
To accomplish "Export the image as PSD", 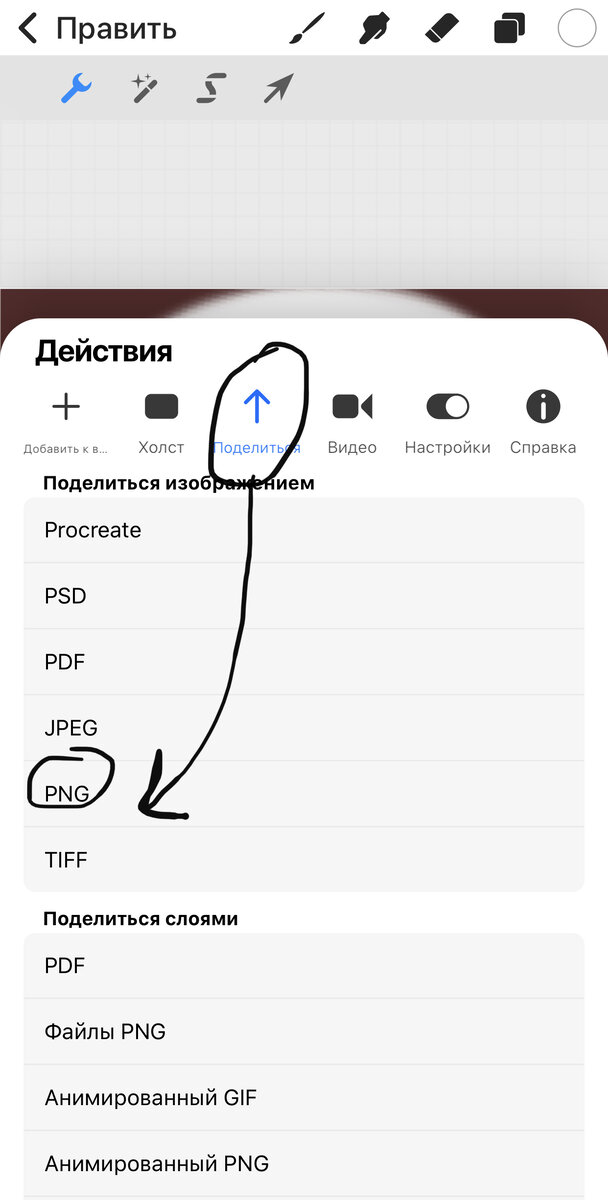I will tap(304, 596).
